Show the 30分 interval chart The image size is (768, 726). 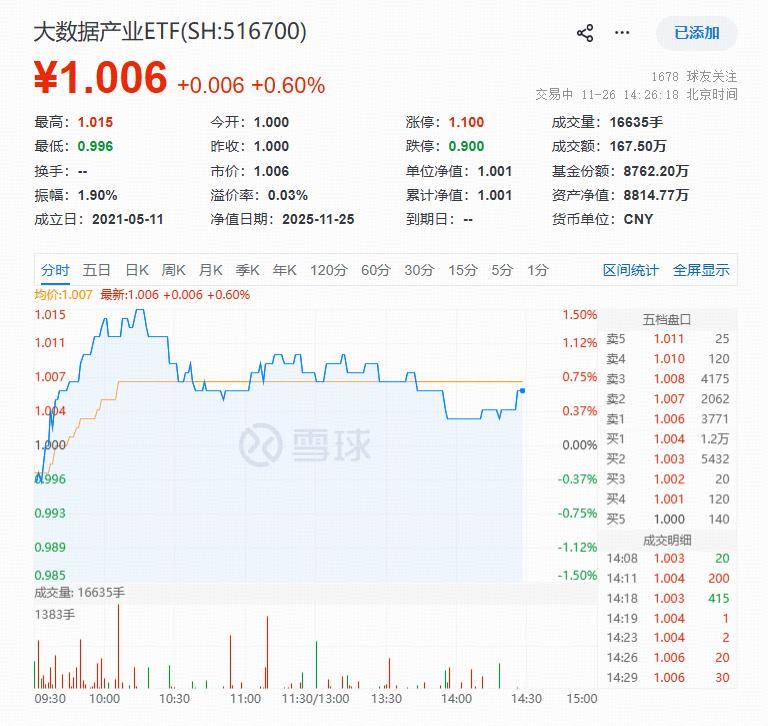pos(419,270)
